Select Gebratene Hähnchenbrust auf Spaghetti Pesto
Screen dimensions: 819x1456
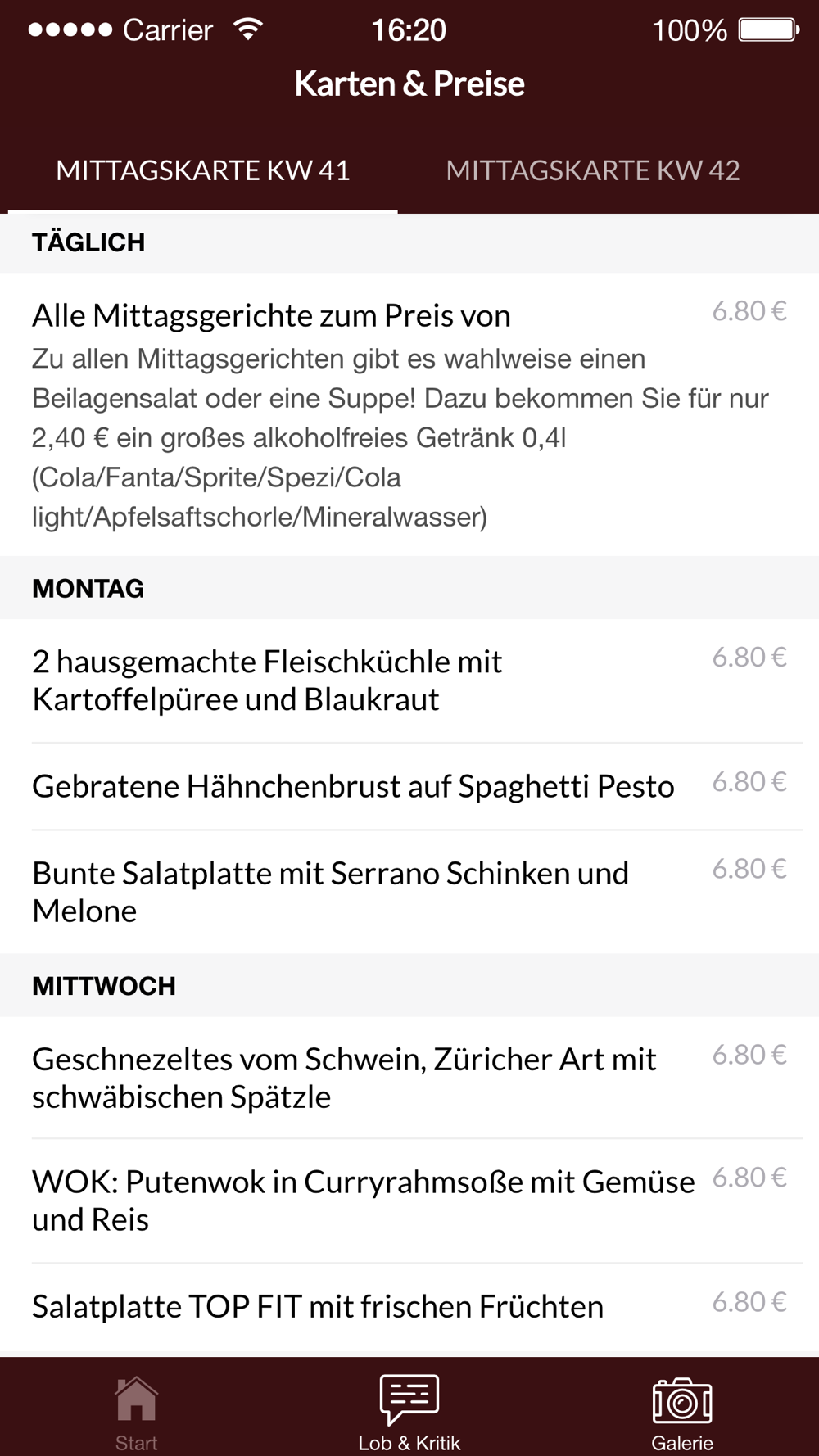pyautogui.click(x=409, y=786)
